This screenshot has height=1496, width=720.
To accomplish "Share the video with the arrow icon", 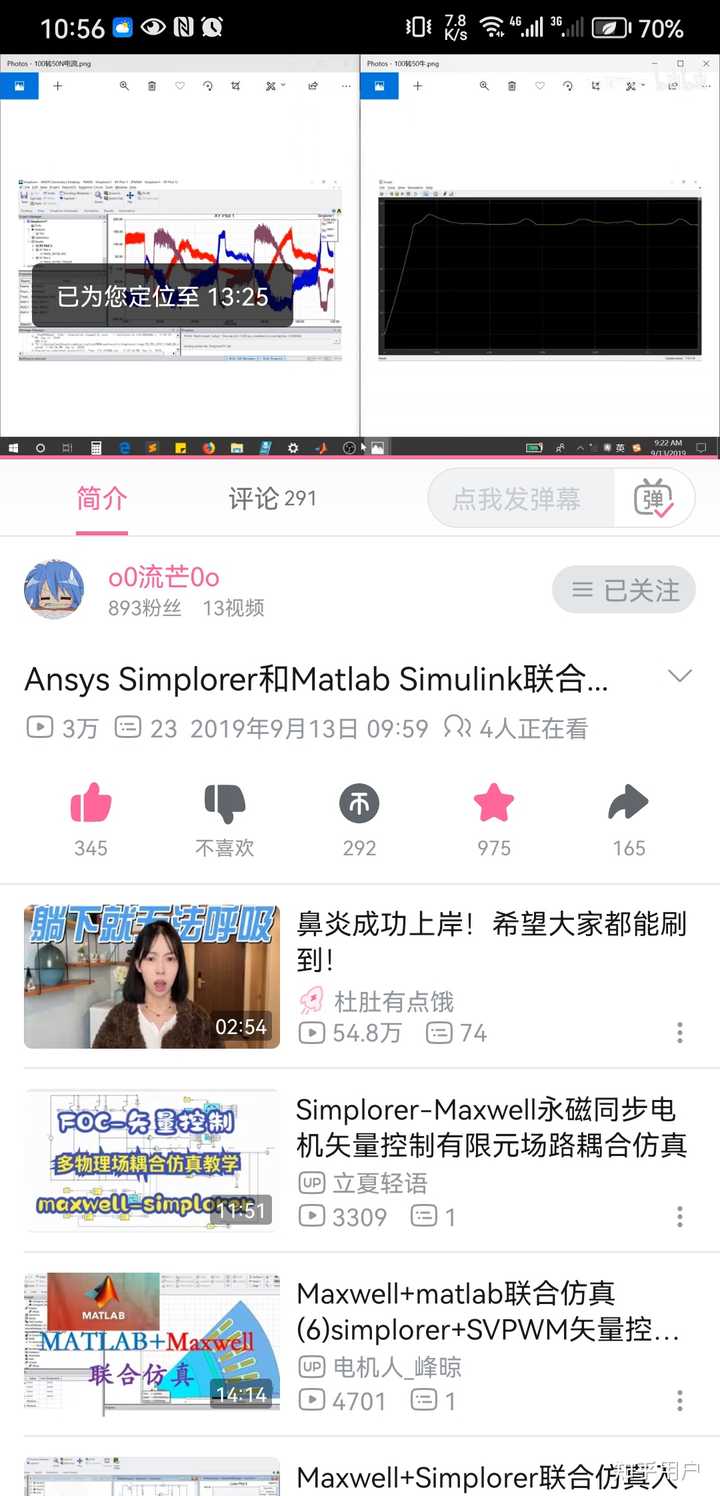I will [x=628, y=803].
